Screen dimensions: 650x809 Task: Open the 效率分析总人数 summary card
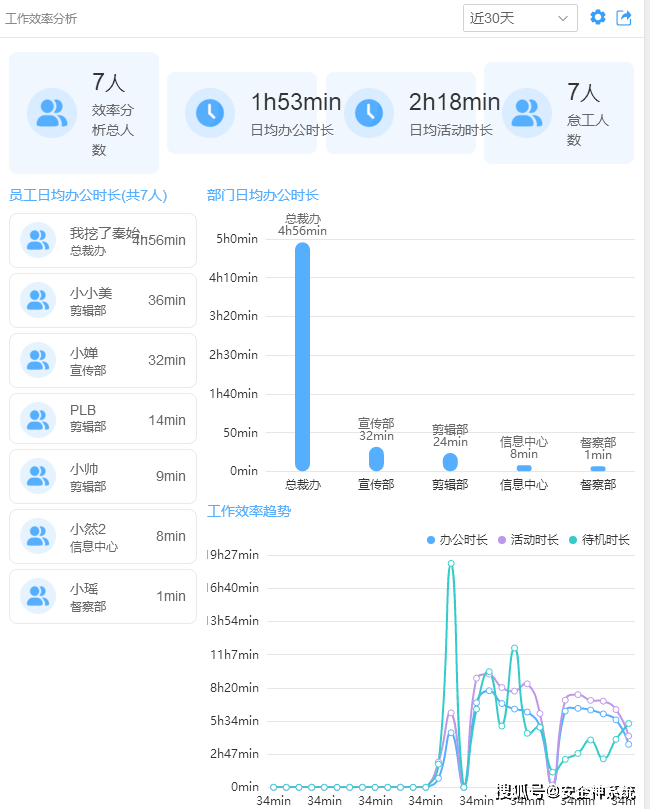click(84, 113)
